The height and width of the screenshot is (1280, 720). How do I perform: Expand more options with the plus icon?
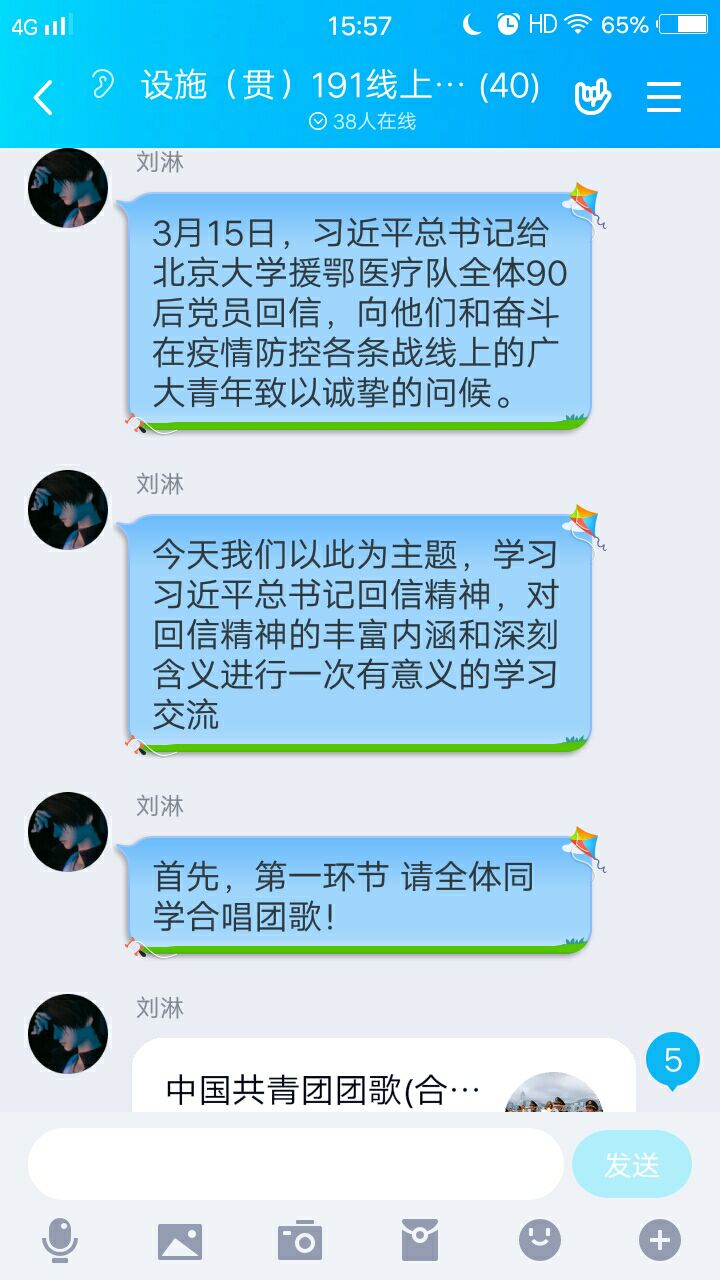tap(660, 1241)
